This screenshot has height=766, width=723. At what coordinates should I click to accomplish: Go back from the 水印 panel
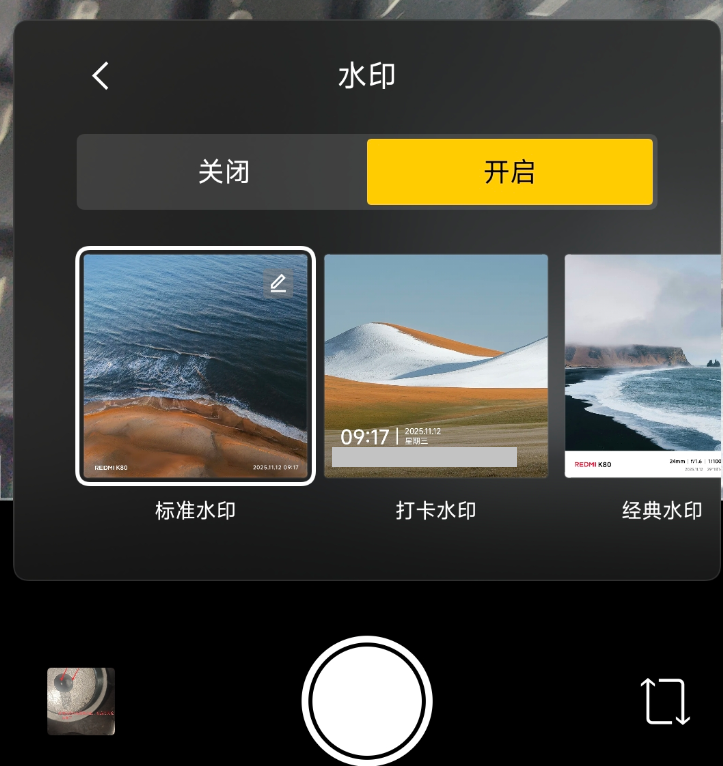click(100, 76)
